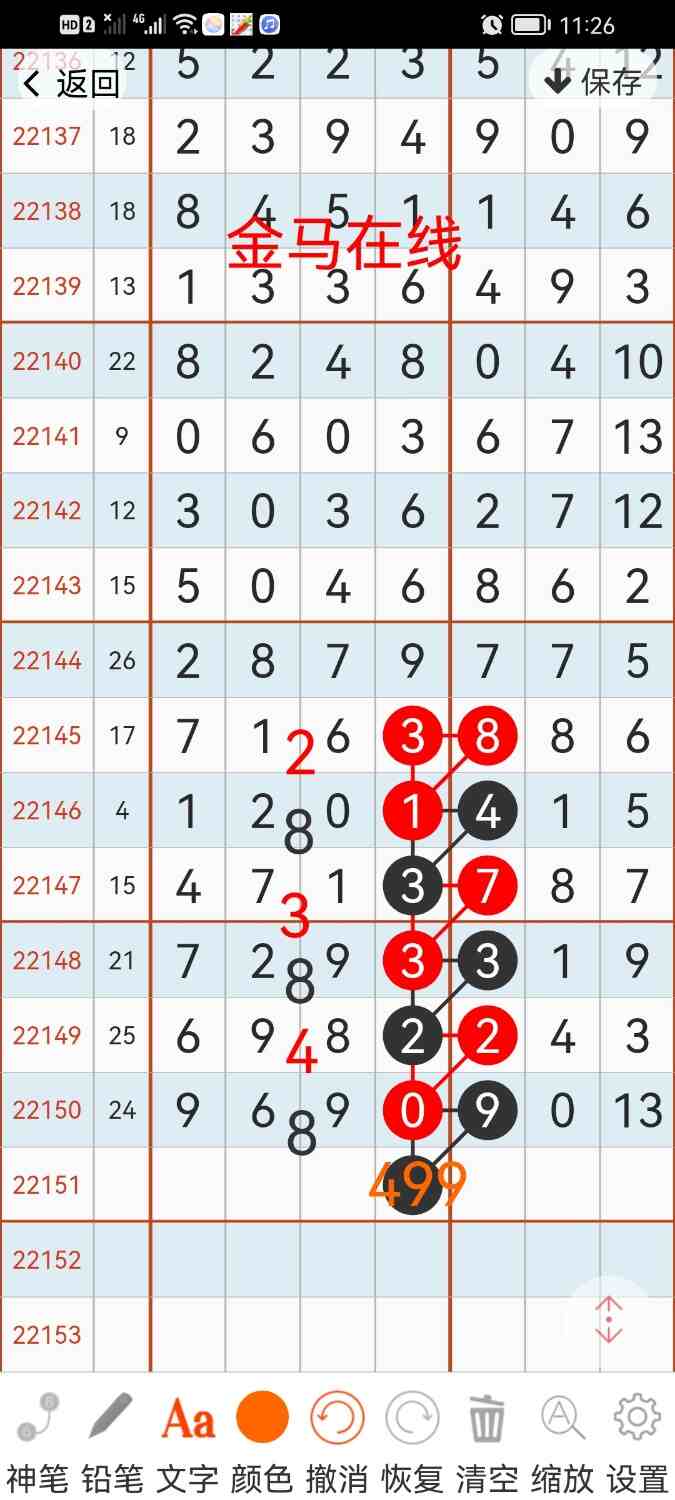Go back using the 返回 button

click(70, 84)
